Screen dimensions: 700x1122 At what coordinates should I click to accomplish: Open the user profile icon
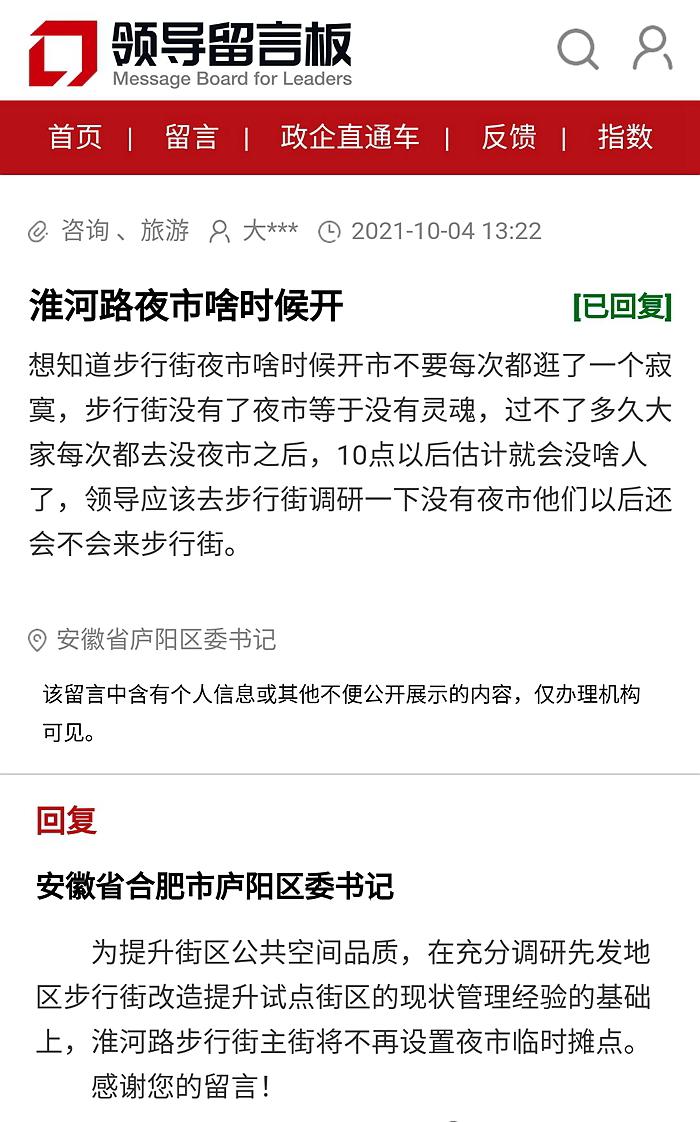click(652, 48)
